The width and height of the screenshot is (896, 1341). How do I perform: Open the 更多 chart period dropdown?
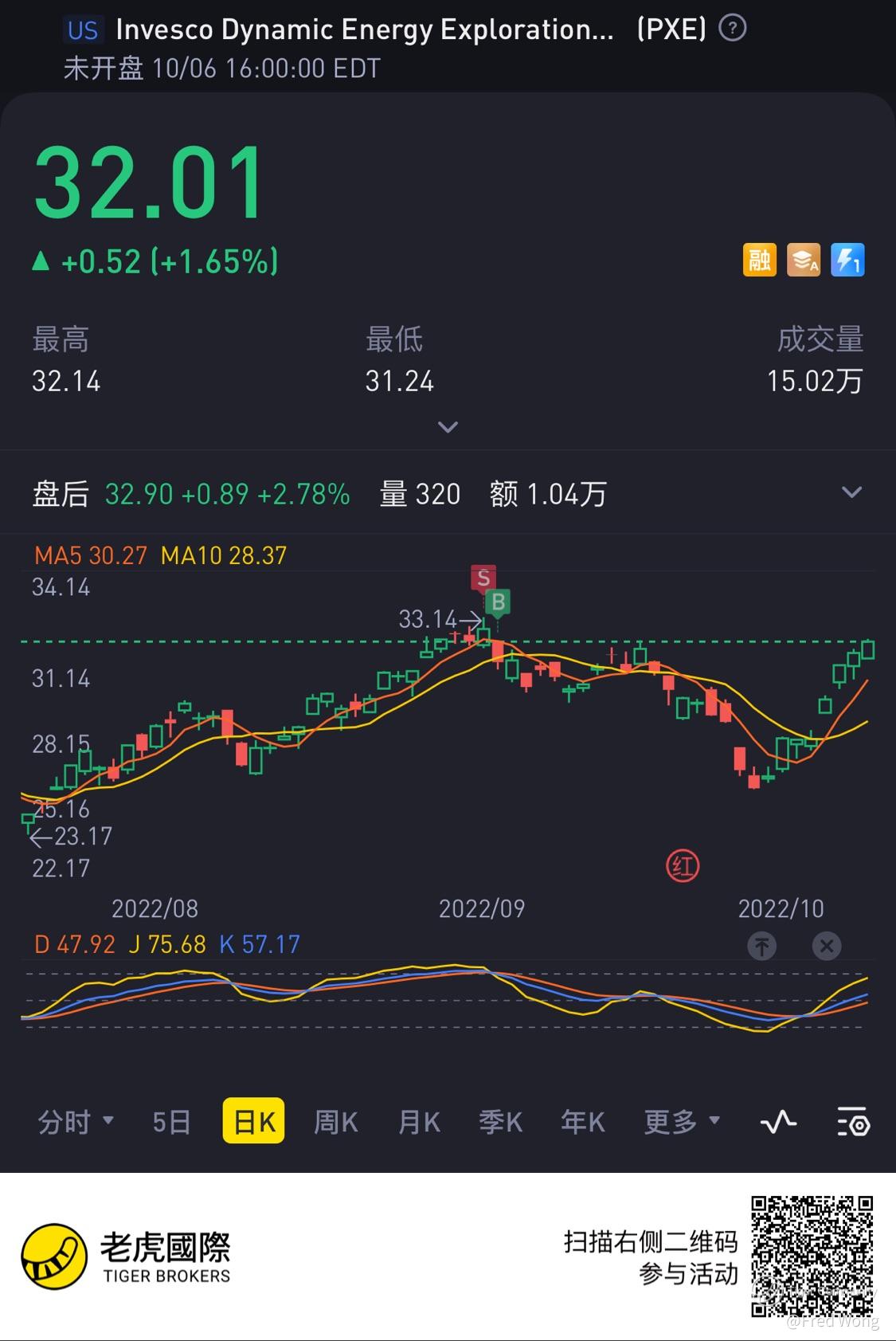point(681,1122)
